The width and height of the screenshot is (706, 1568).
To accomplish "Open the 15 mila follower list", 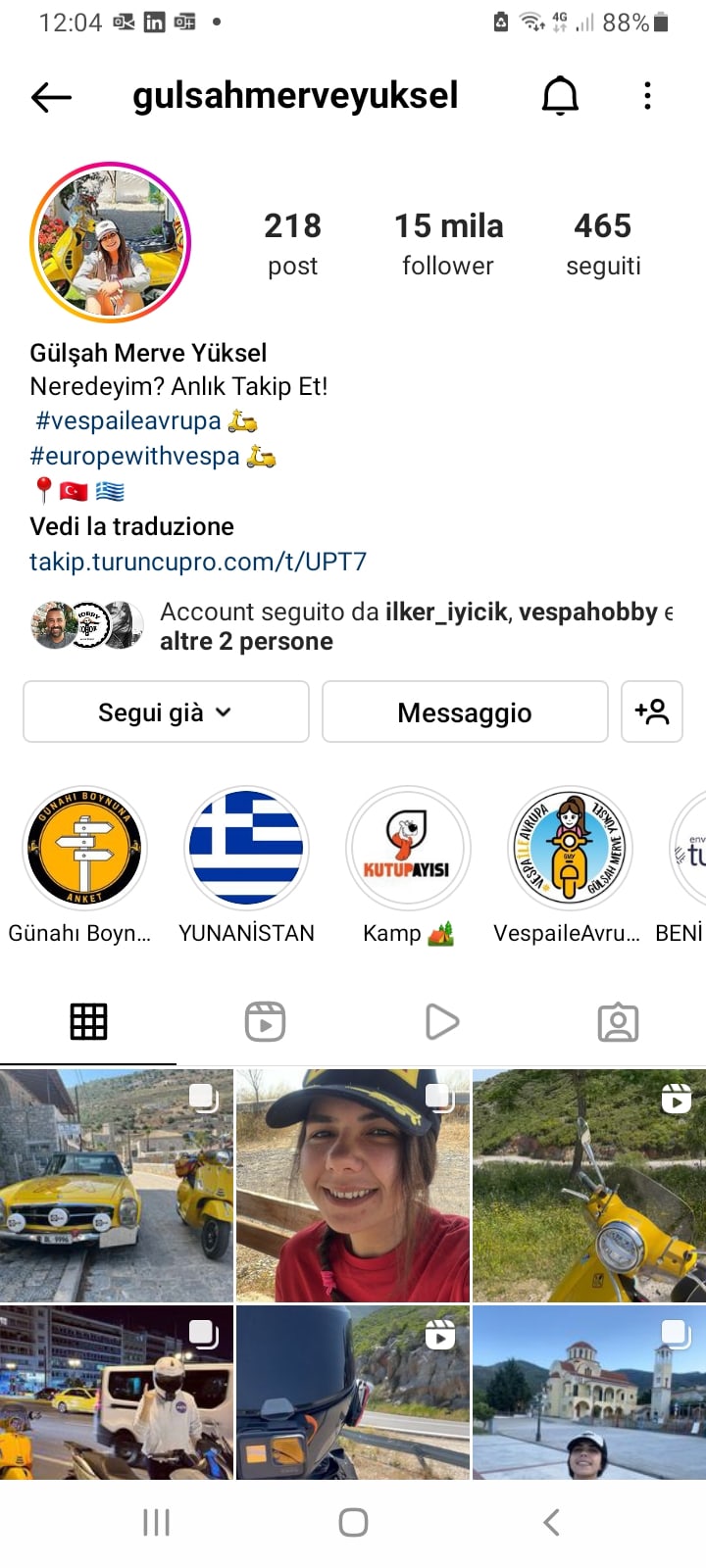I will pos(448,243).
